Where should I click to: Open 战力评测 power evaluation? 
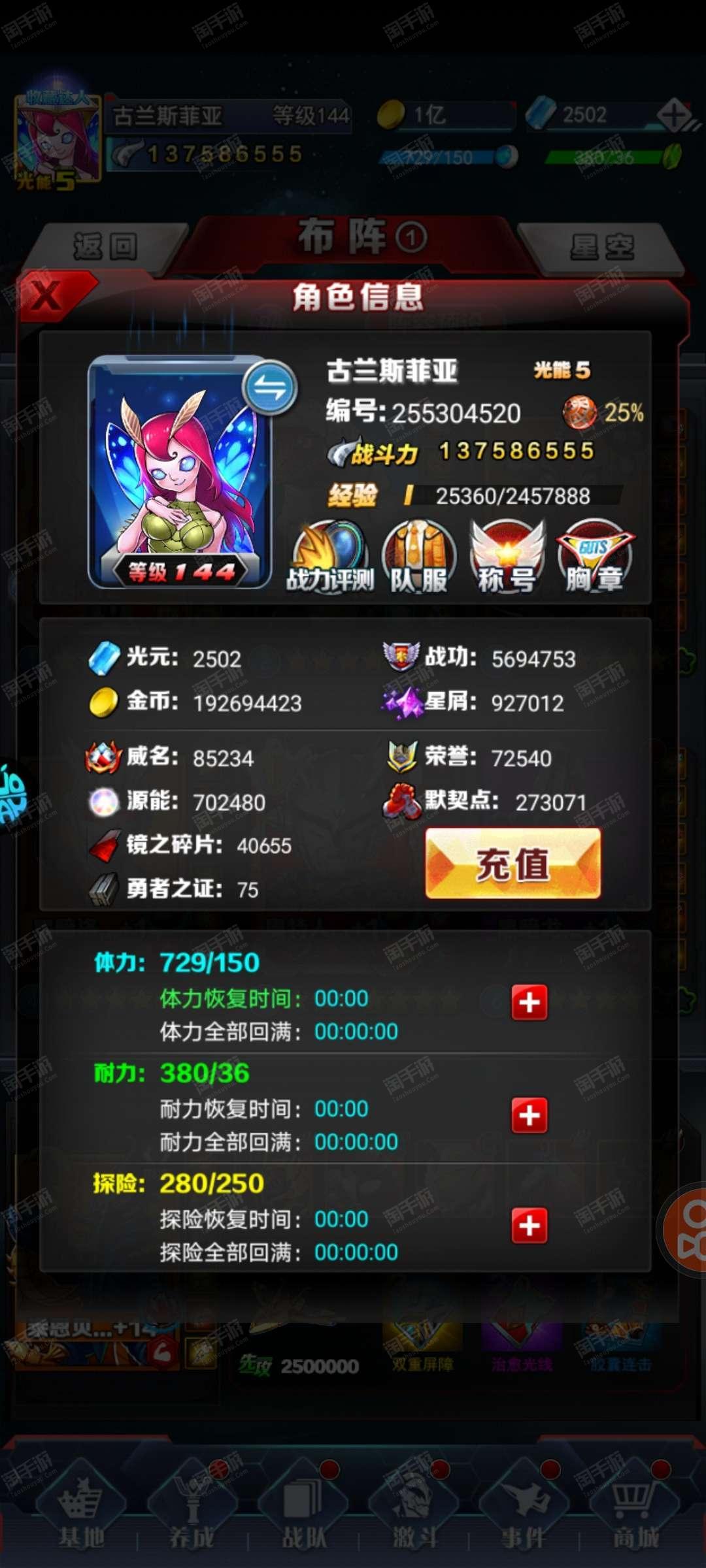331,557
